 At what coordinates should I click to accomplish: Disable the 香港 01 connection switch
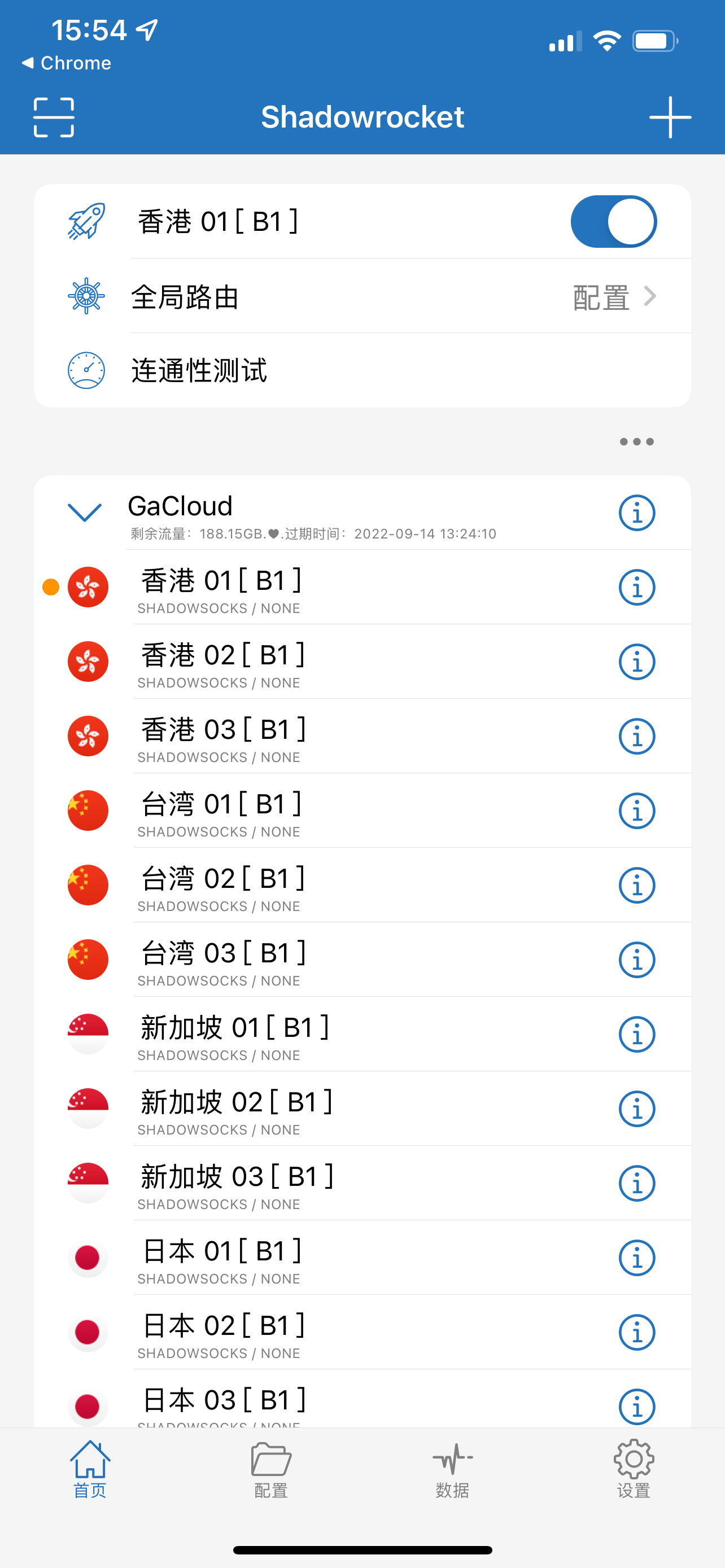[613, 221]
